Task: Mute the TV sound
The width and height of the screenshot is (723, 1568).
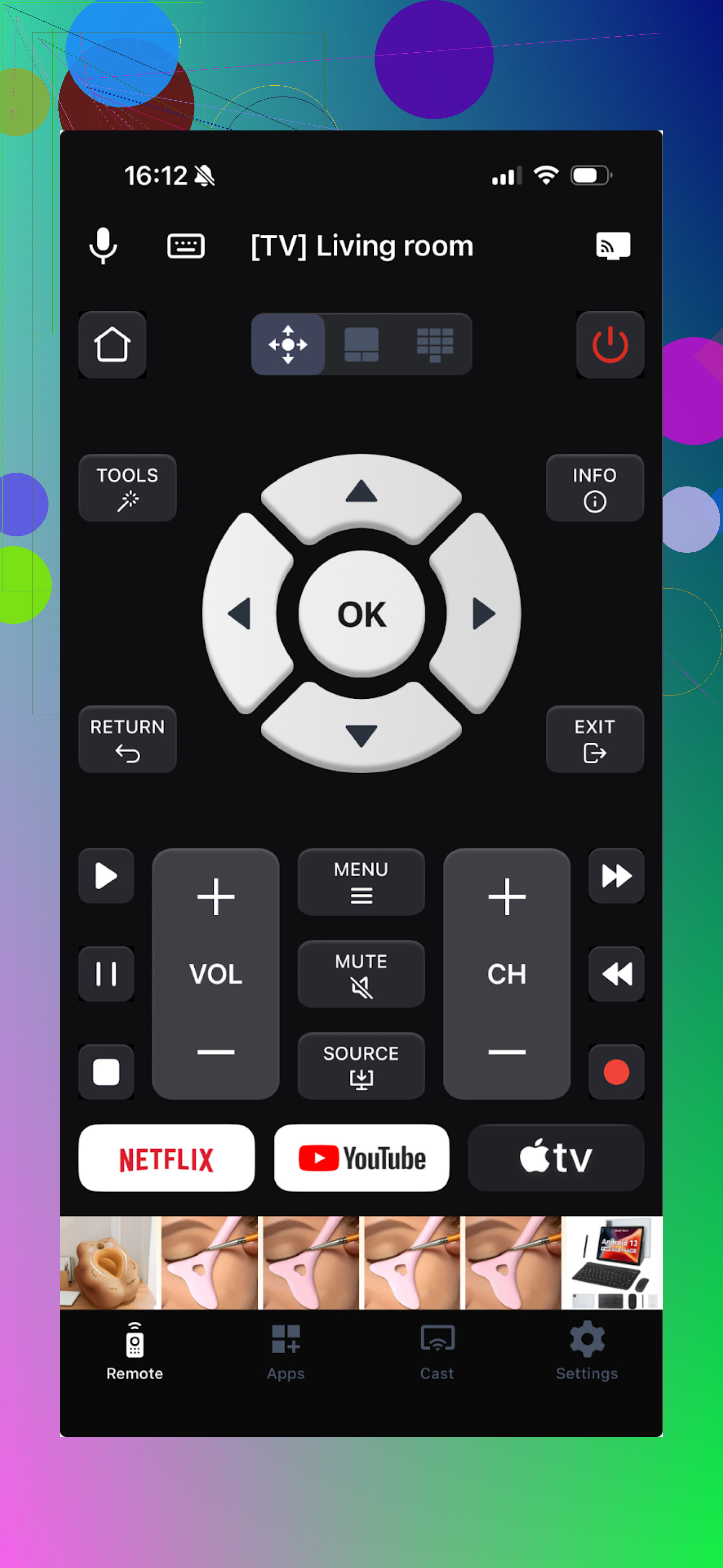Action: pos(361,973)
